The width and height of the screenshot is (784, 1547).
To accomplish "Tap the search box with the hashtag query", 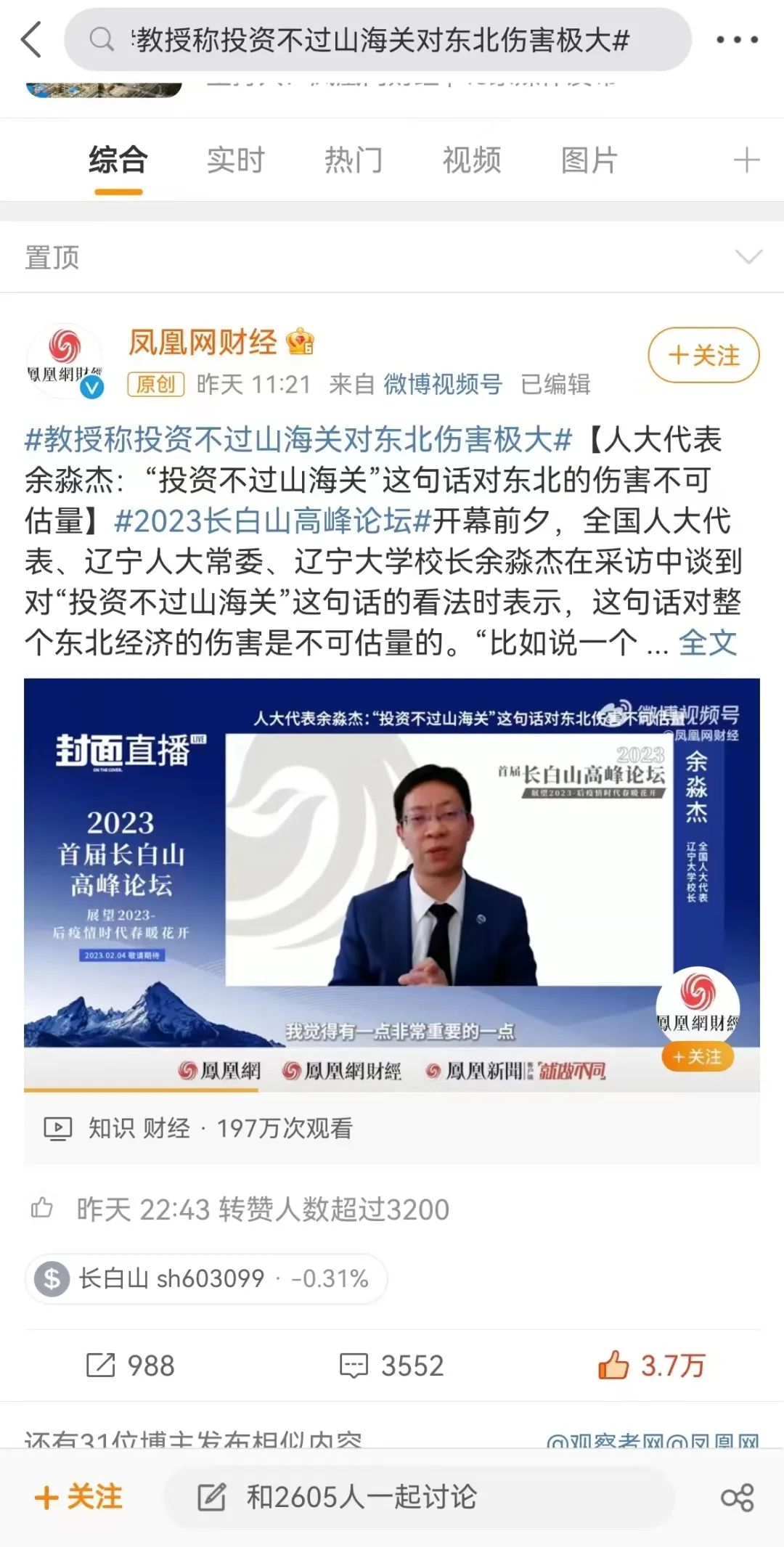I will click(377, 40).
